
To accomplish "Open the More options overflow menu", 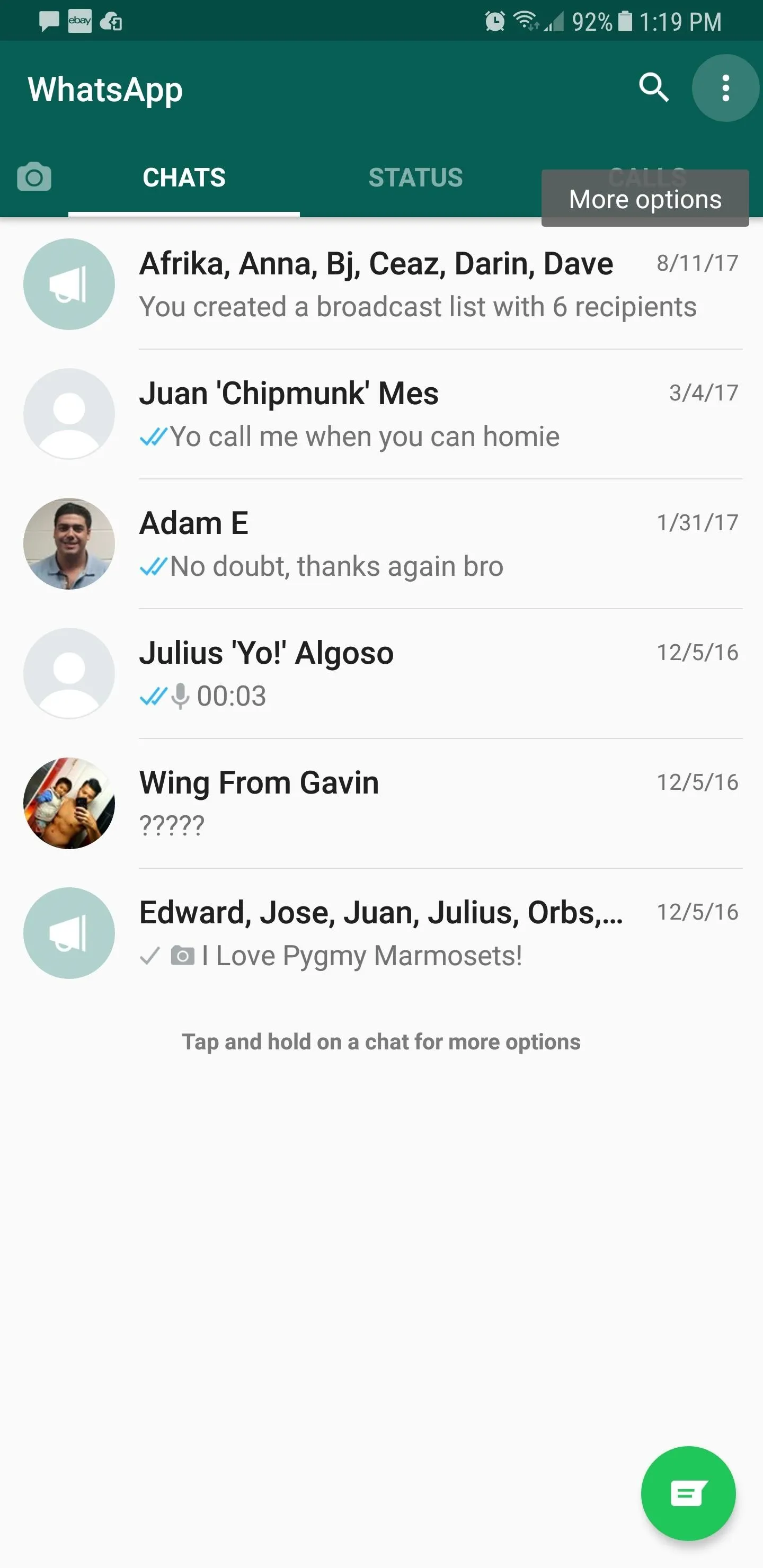I will click(x=725, y=87).
